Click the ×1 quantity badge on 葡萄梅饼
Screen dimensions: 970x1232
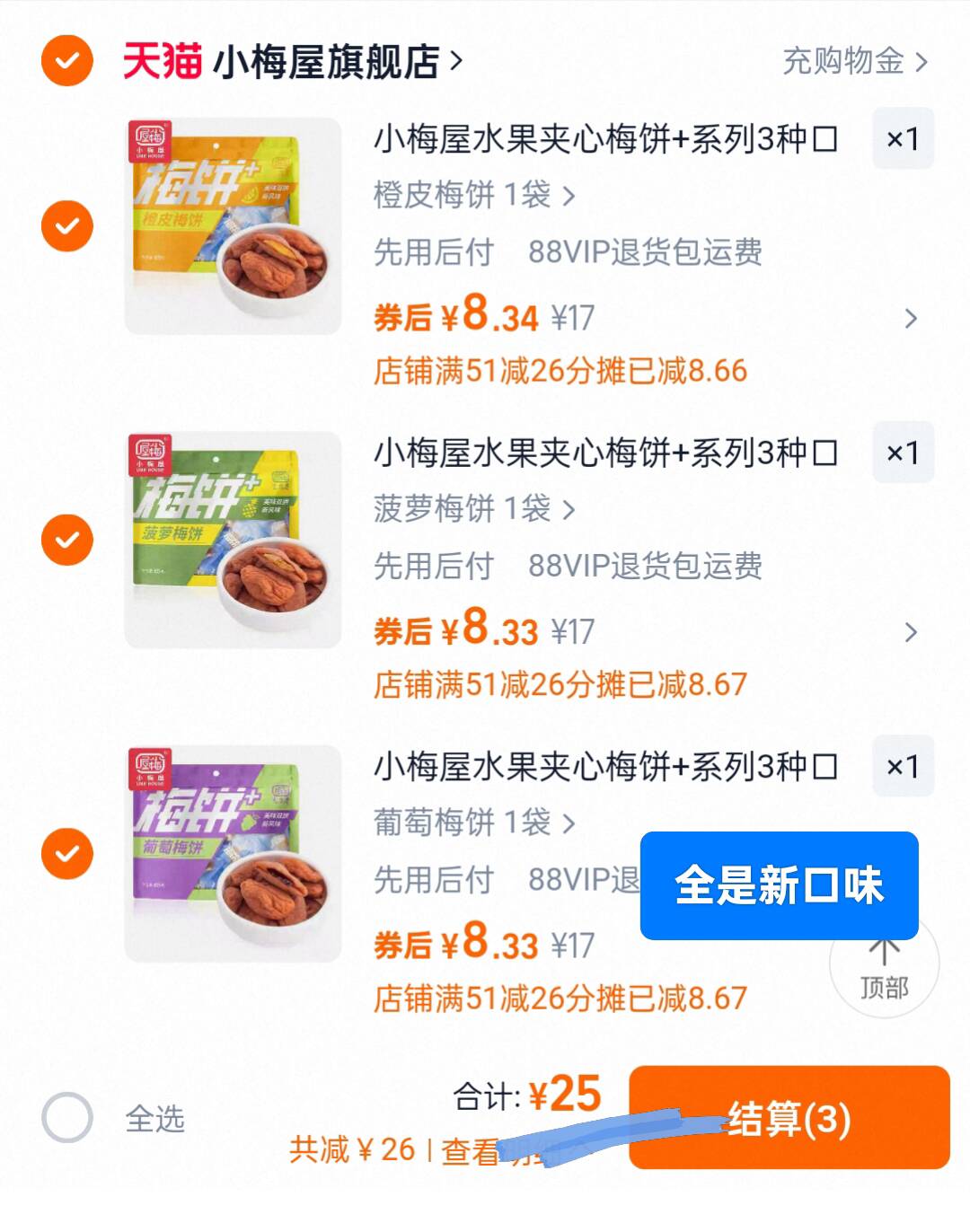click(904, 766)
